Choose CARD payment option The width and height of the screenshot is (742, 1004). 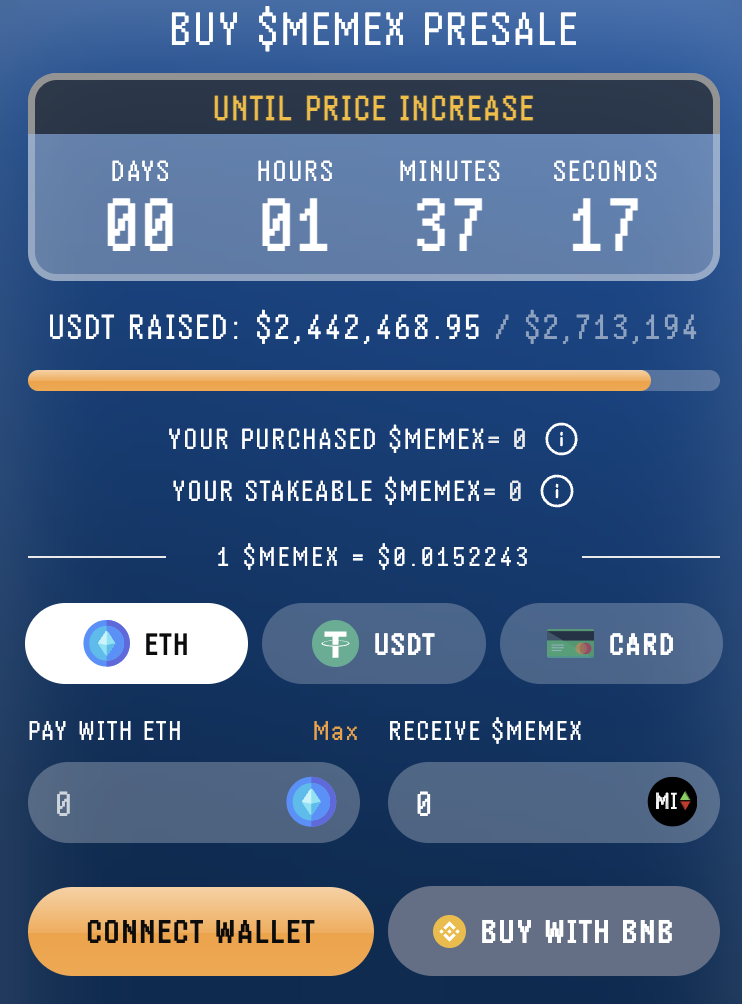tap(610, 643)
